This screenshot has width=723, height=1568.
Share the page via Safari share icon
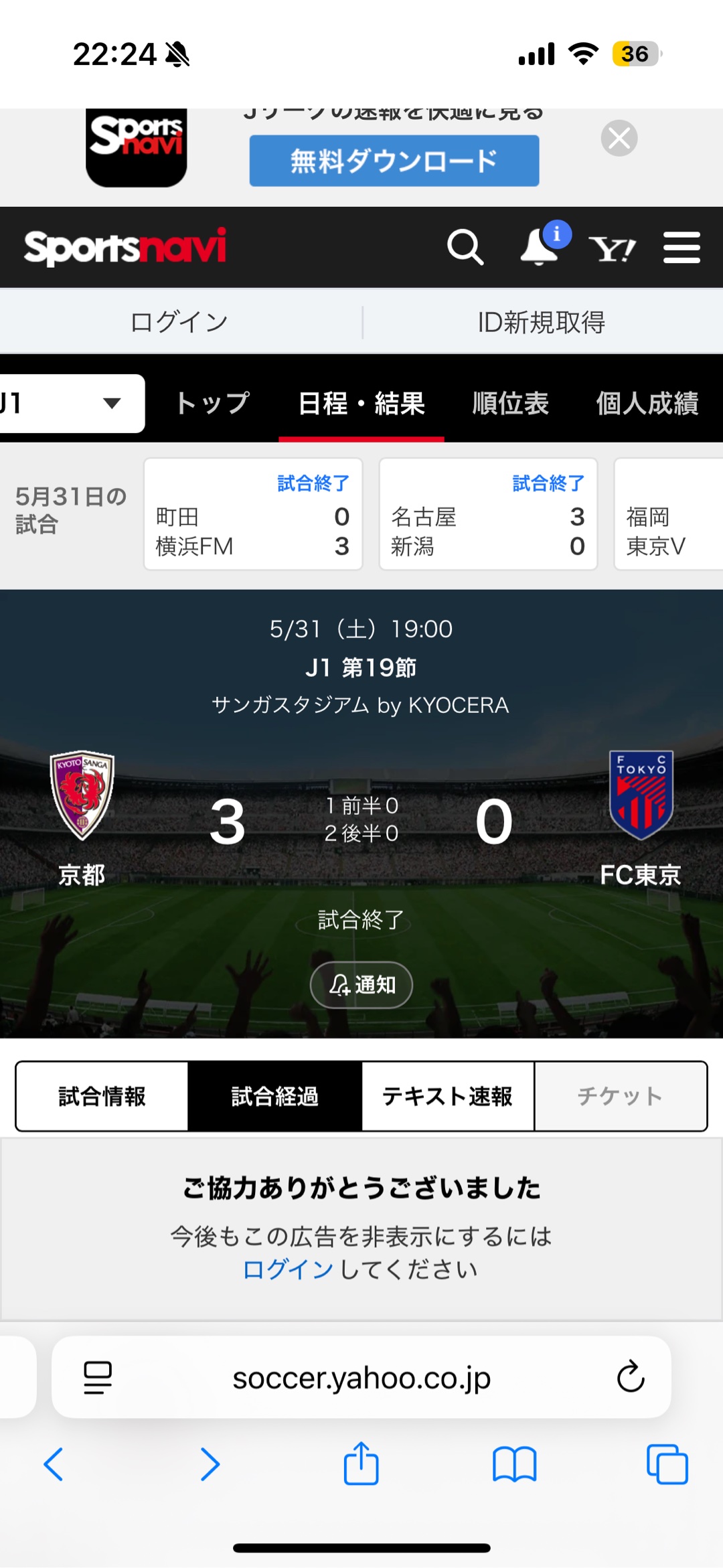(361, 1464)
